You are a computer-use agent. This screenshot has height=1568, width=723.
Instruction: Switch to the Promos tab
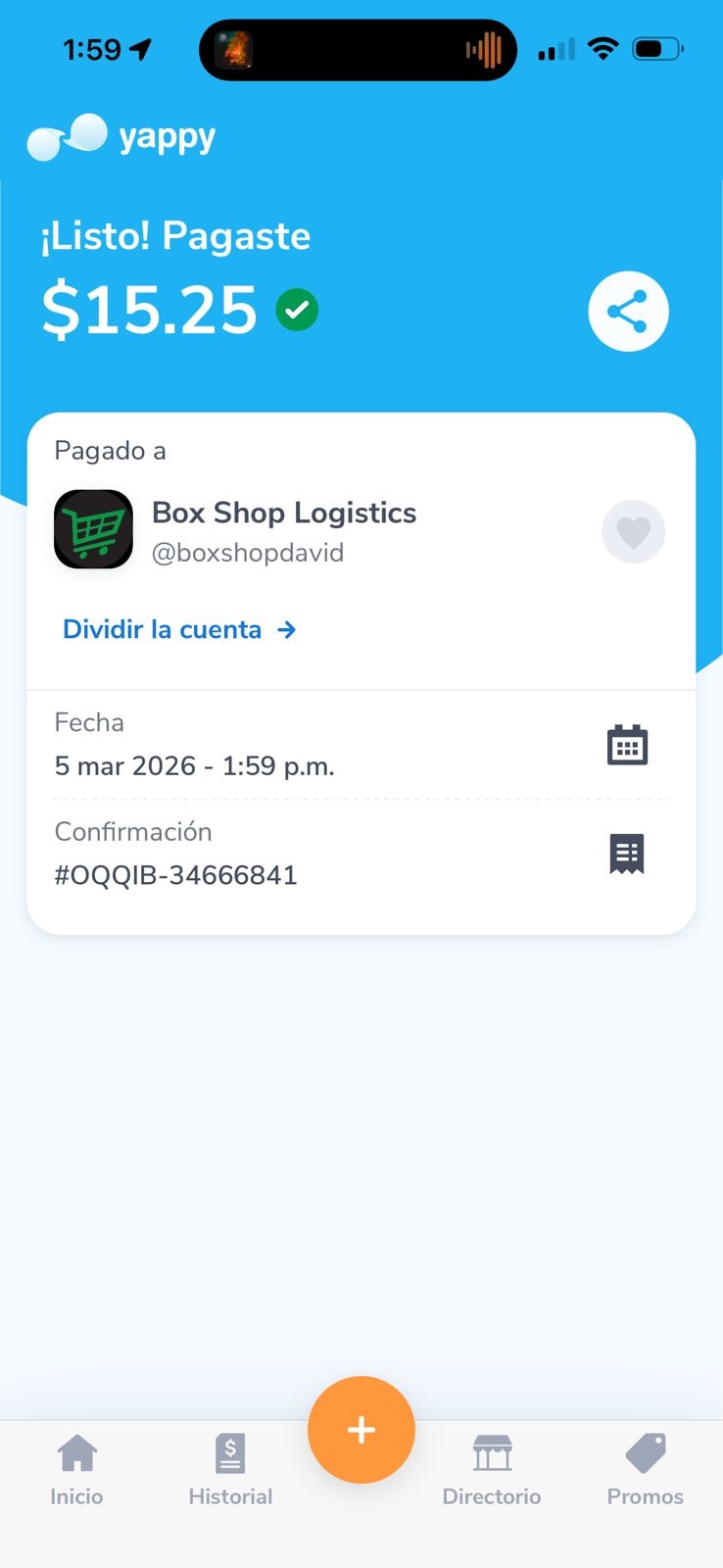pyautogui.click(x=645, y=1468)
